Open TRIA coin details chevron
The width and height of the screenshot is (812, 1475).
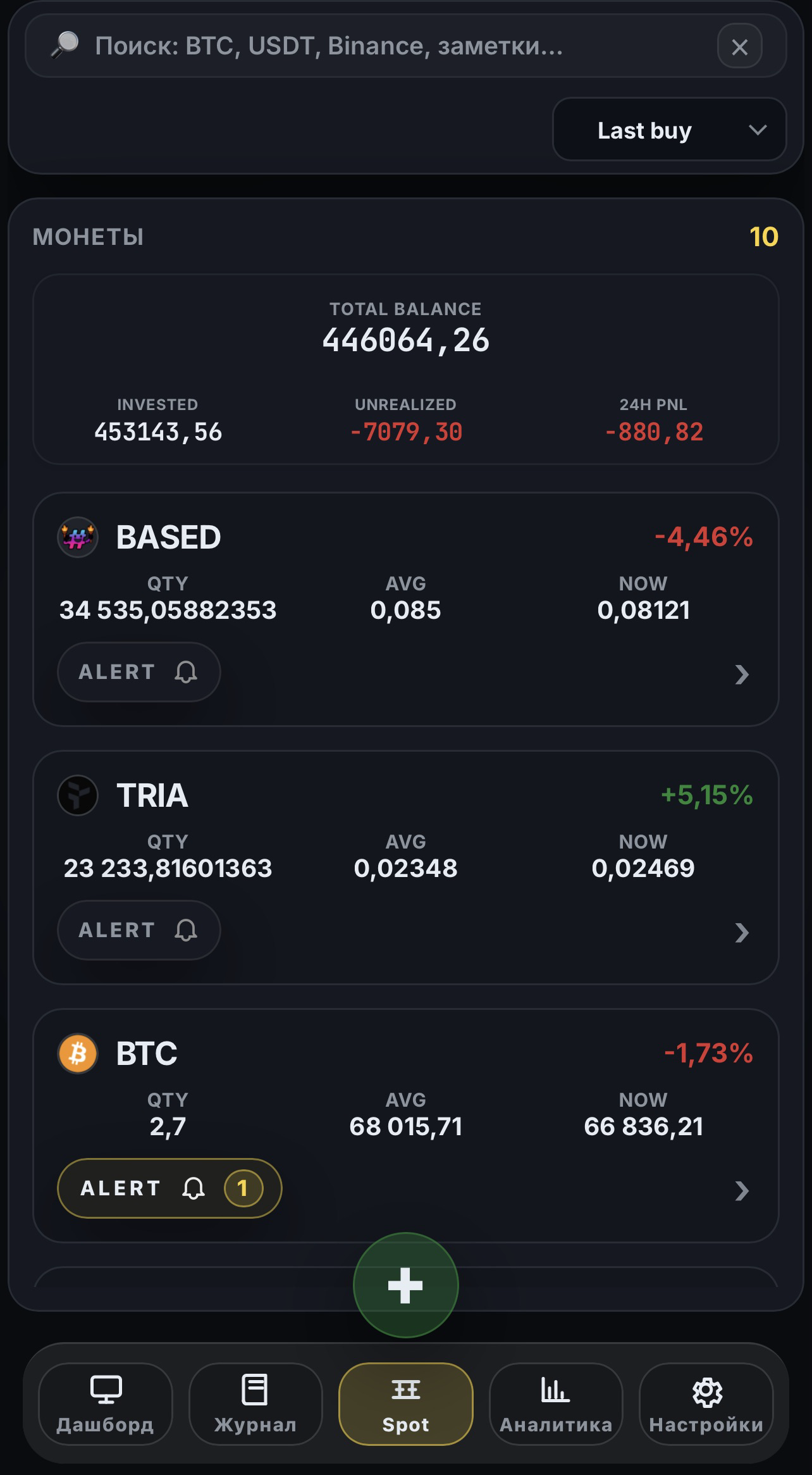tap(742, 933)
